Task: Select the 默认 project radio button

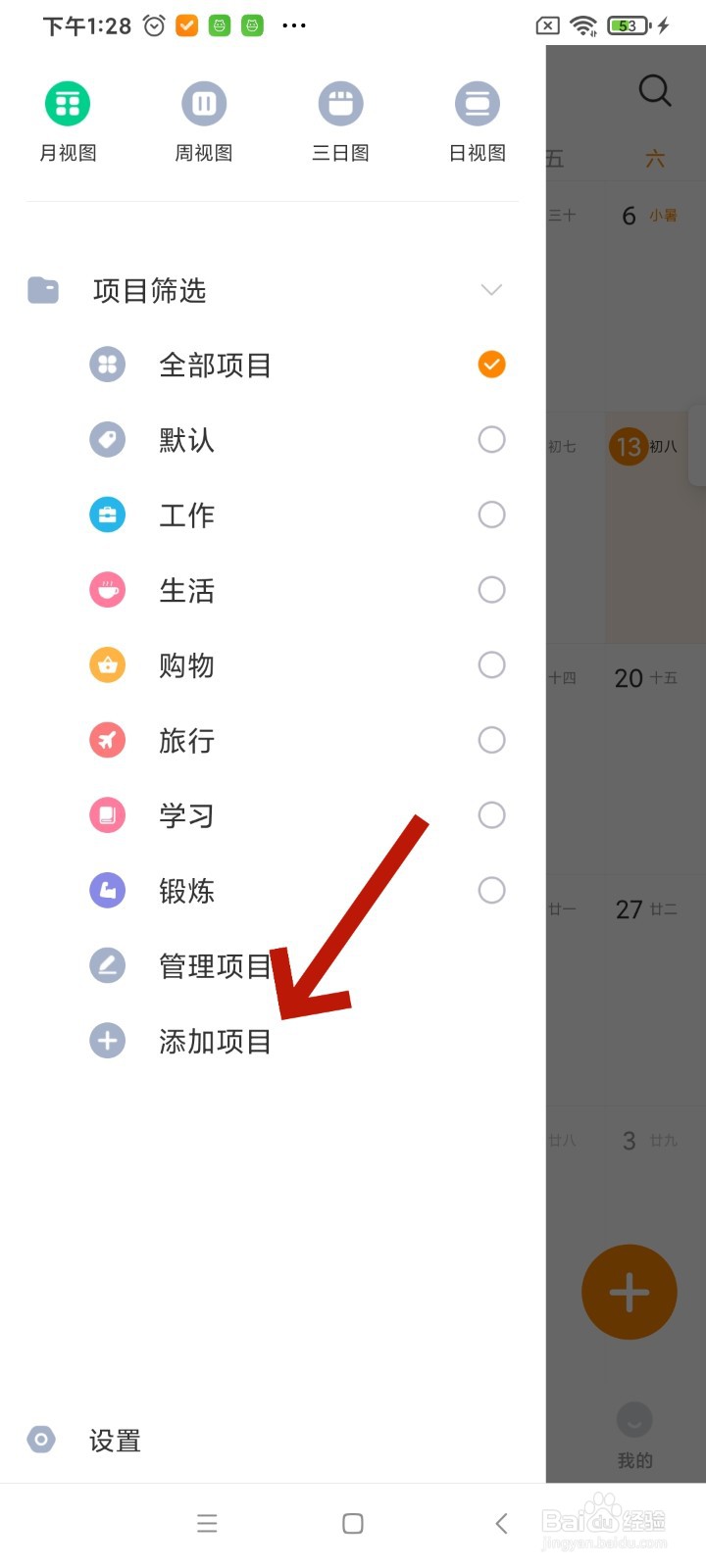Action: pos(491,439)
